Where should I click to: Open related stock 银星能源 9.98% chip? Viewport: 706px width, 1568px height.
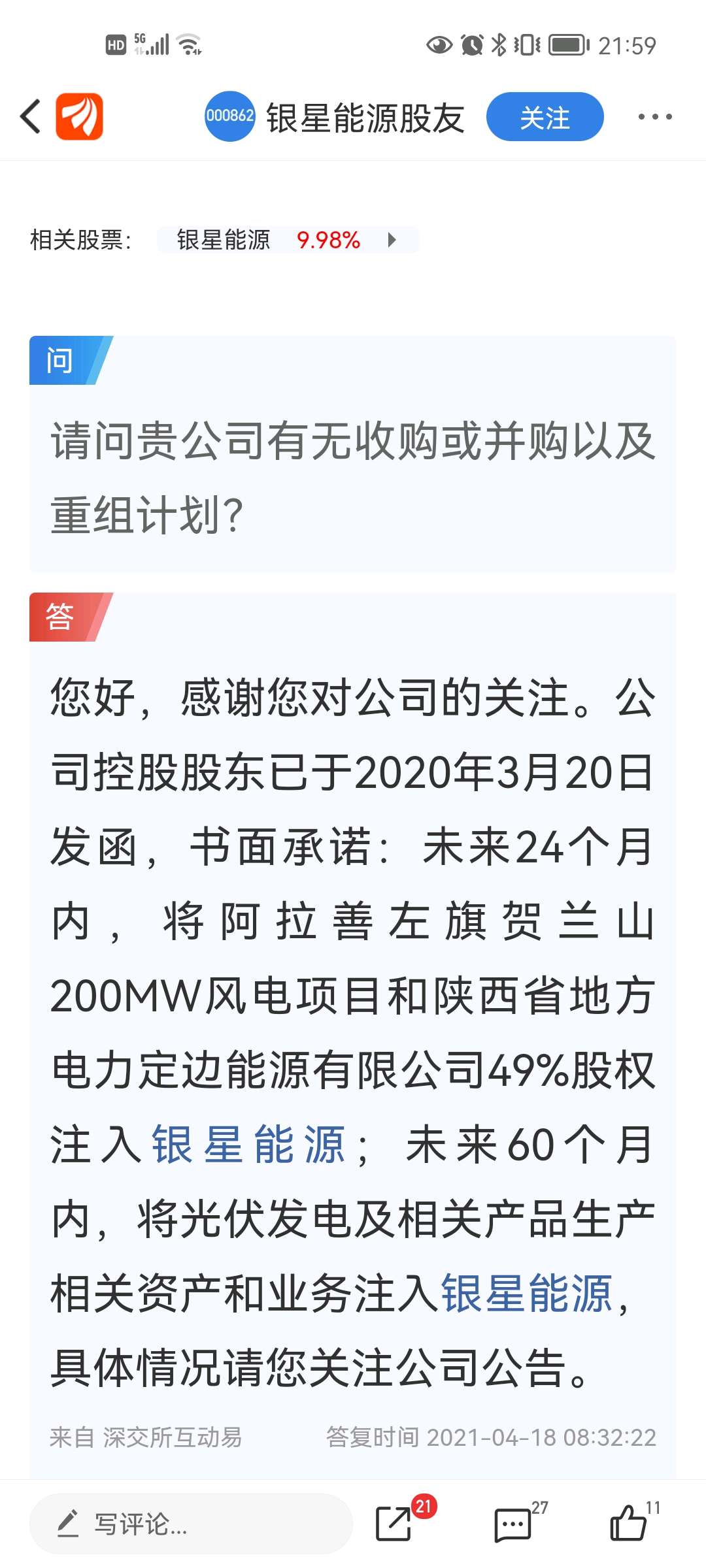(x=288, y=240)
